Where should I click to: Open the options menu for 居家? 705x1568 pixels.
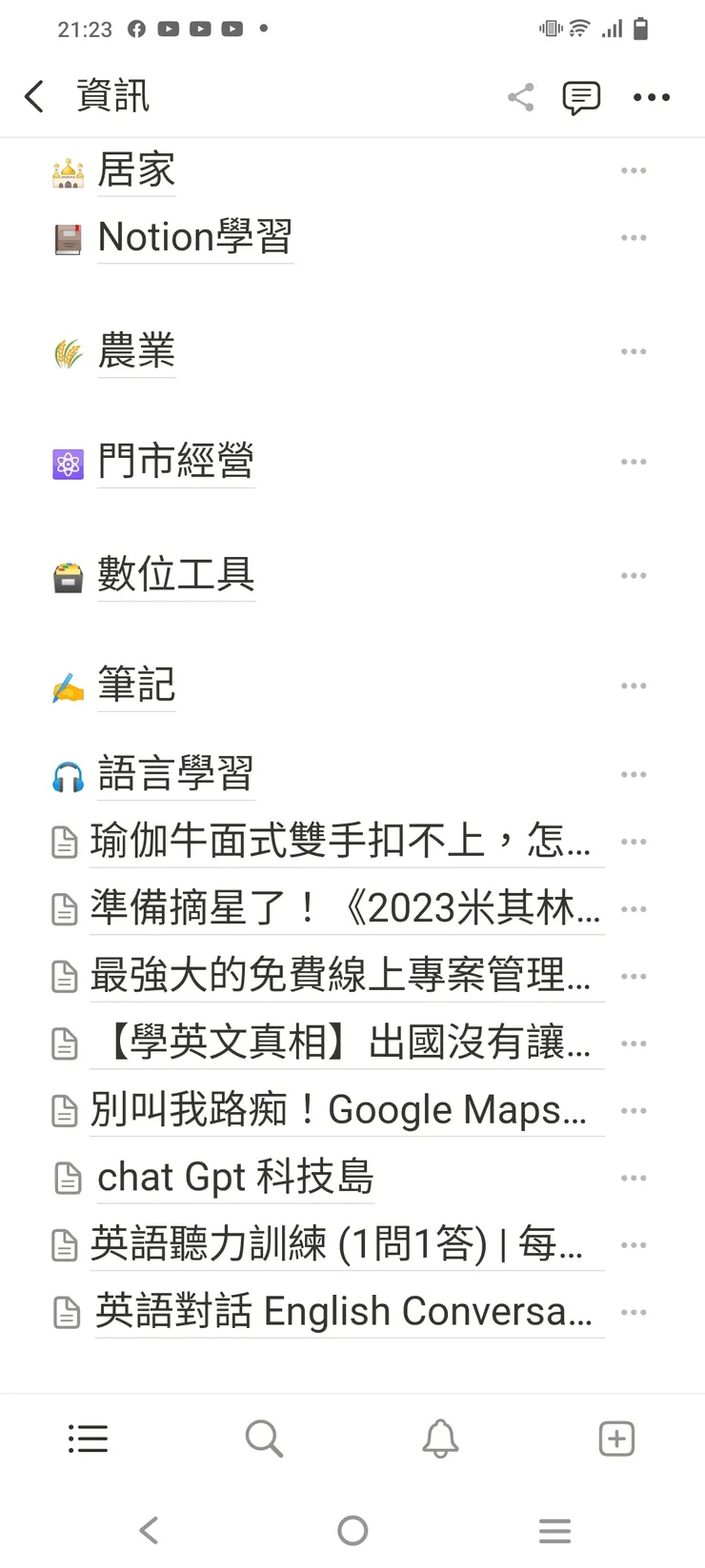click(634, 170)
